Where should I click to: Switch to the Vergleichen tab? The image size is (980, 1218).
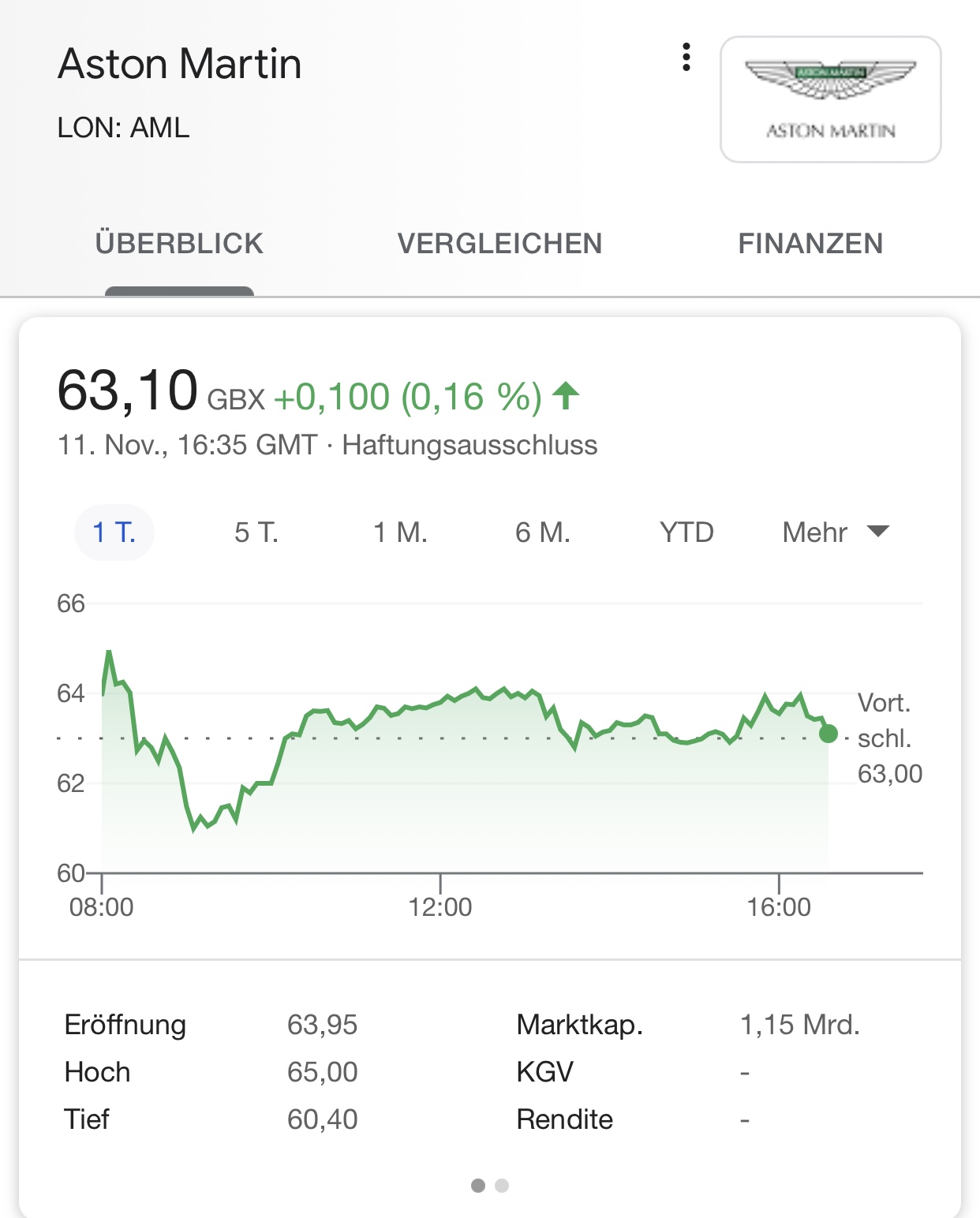tap(499, 244)
